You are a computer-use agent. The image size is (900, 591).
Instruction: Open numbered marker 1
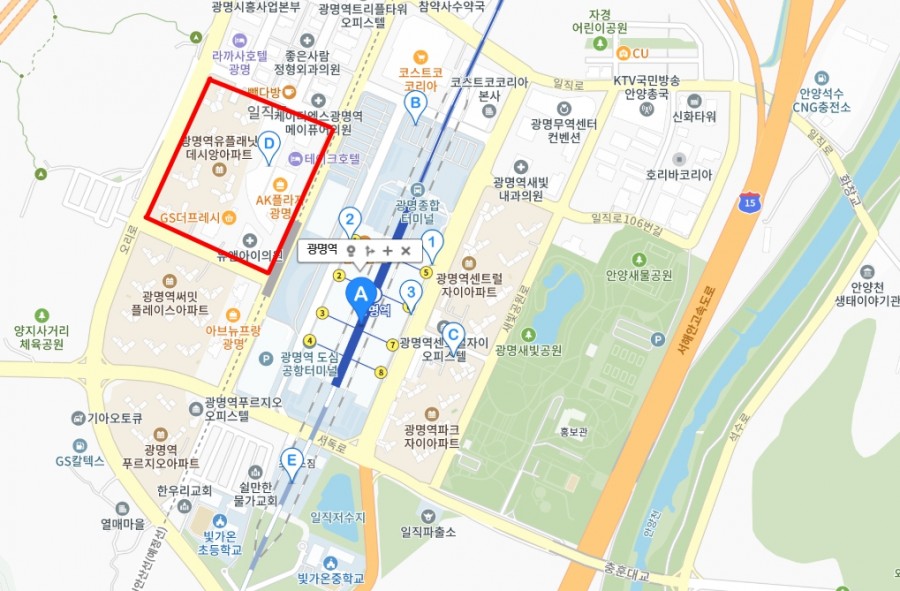point(431,243)
